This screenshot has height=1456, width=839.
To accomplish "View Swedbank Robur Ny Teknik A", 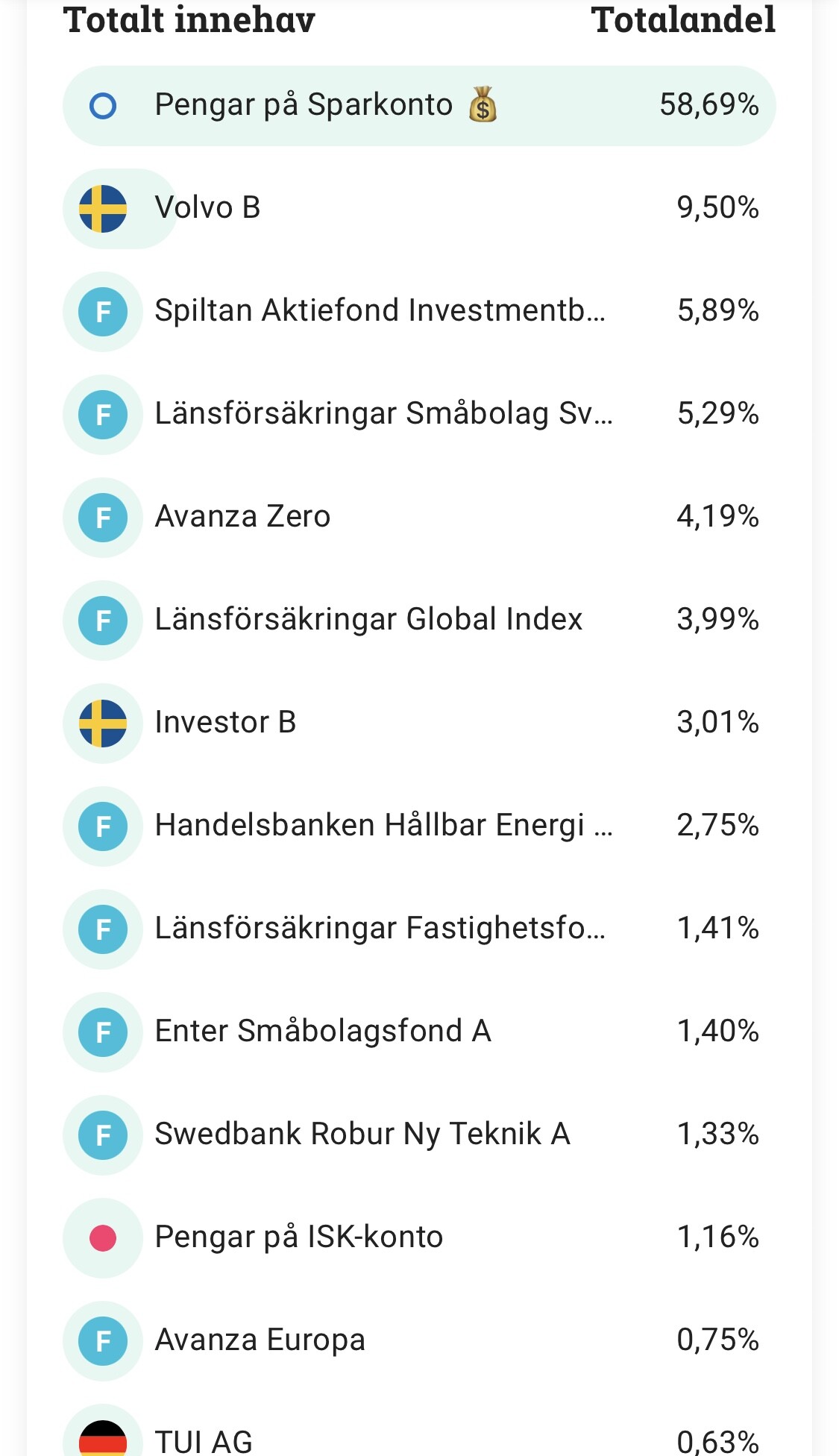I will [418, 1135].
